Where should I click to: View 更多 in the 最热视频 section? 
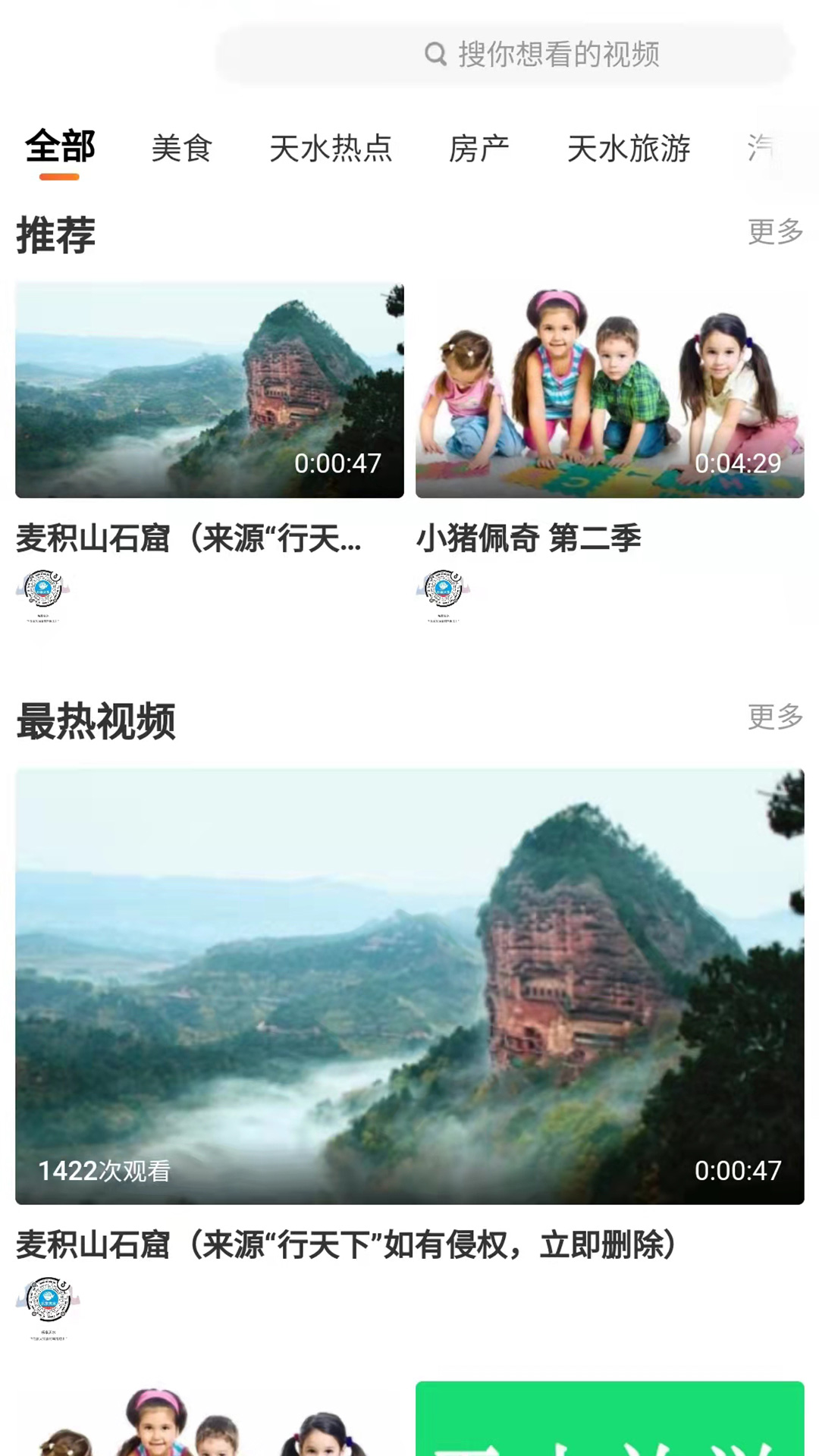pyautogui.click(x=774, y=717)
